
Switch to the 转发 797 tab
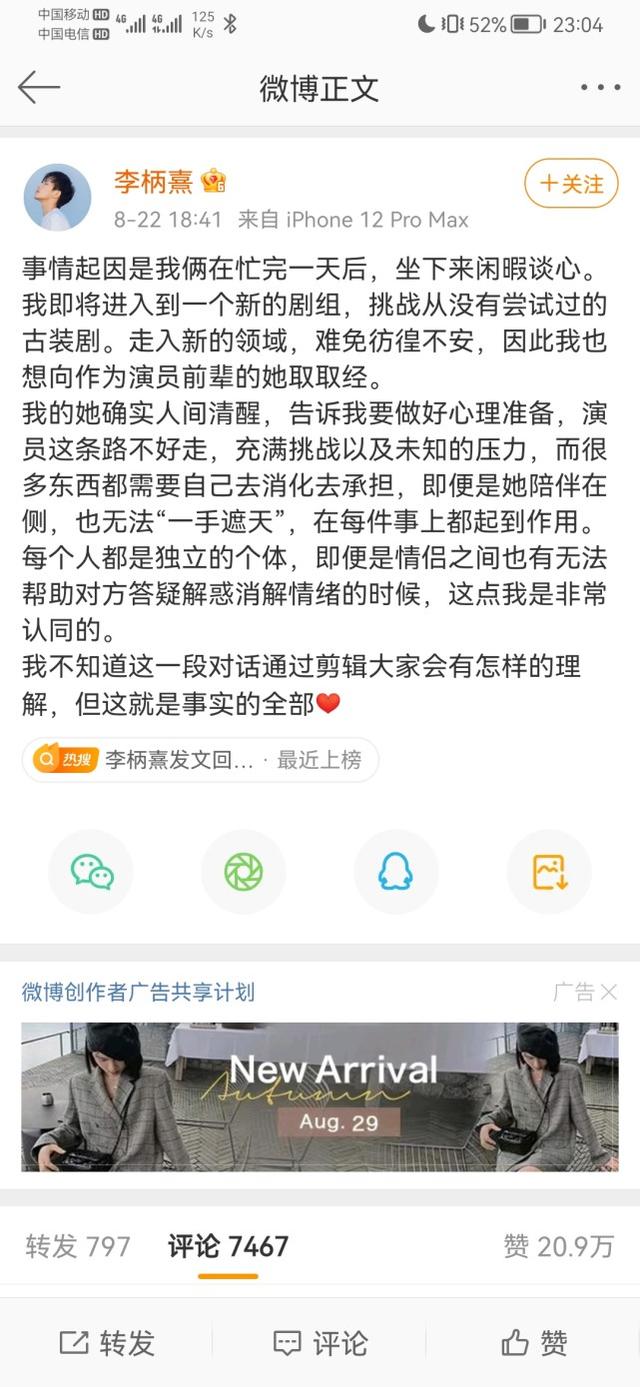(x=78, y=1246)
